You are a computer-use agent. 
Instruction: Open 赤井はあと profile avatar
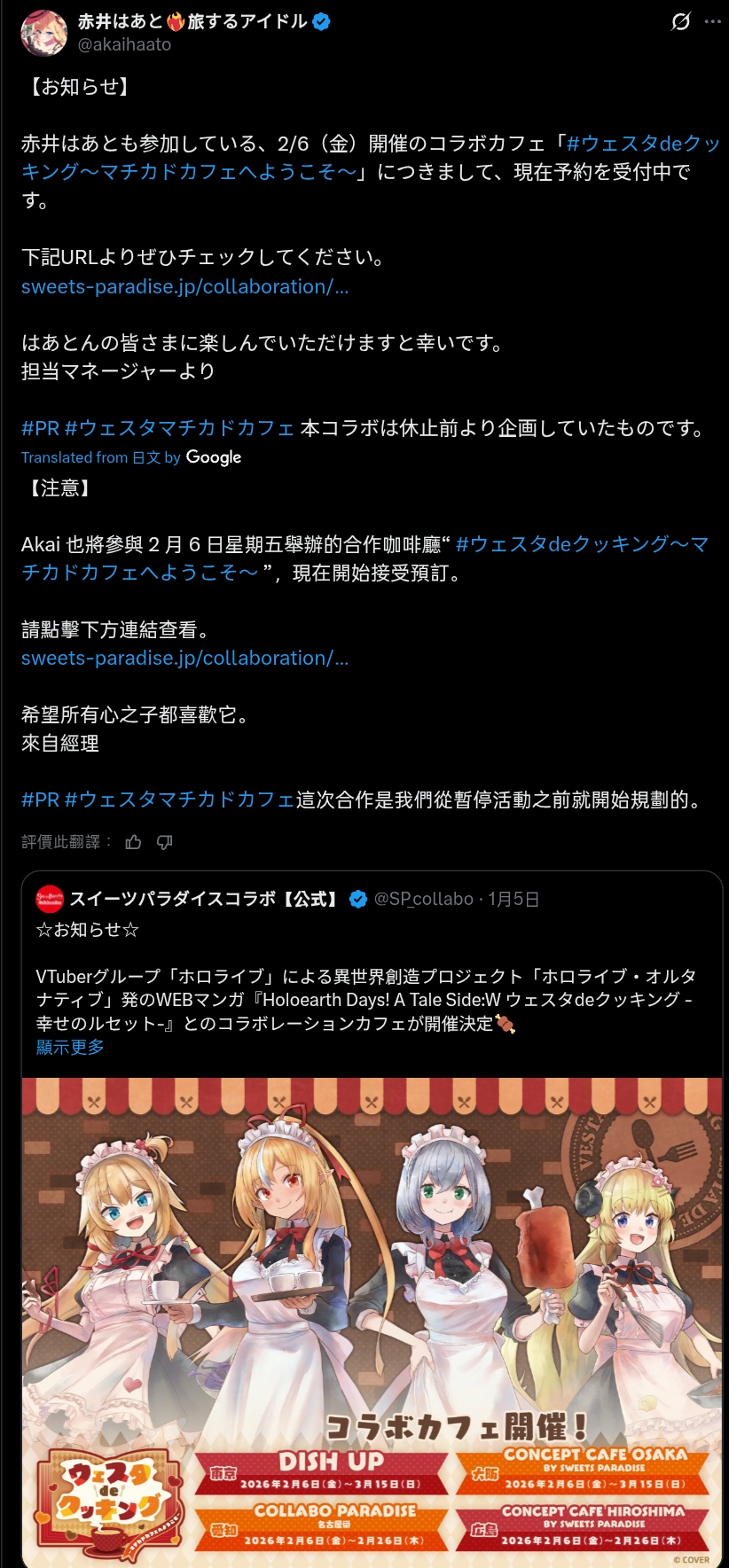point(44,34)
